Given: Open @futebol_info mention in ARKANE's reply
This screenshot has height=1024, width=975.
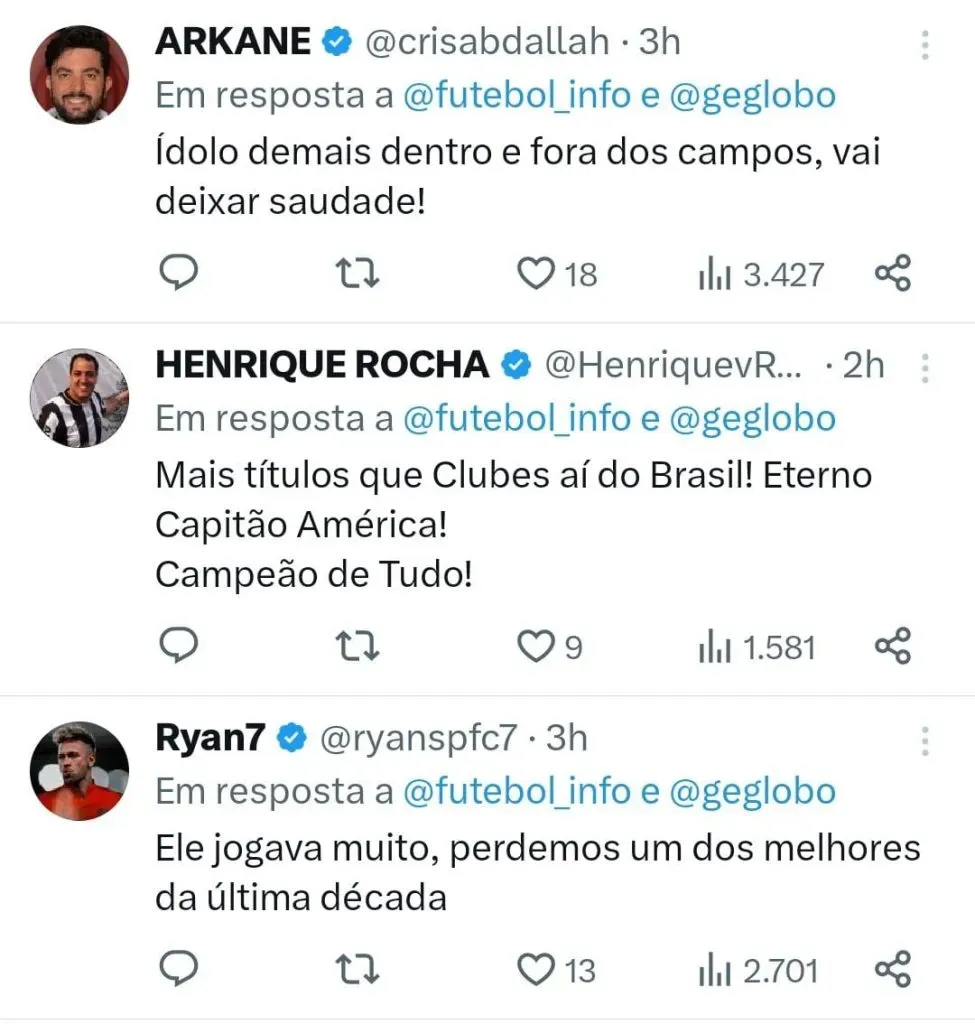Looking at the screenshot, I should pos(516,96).
